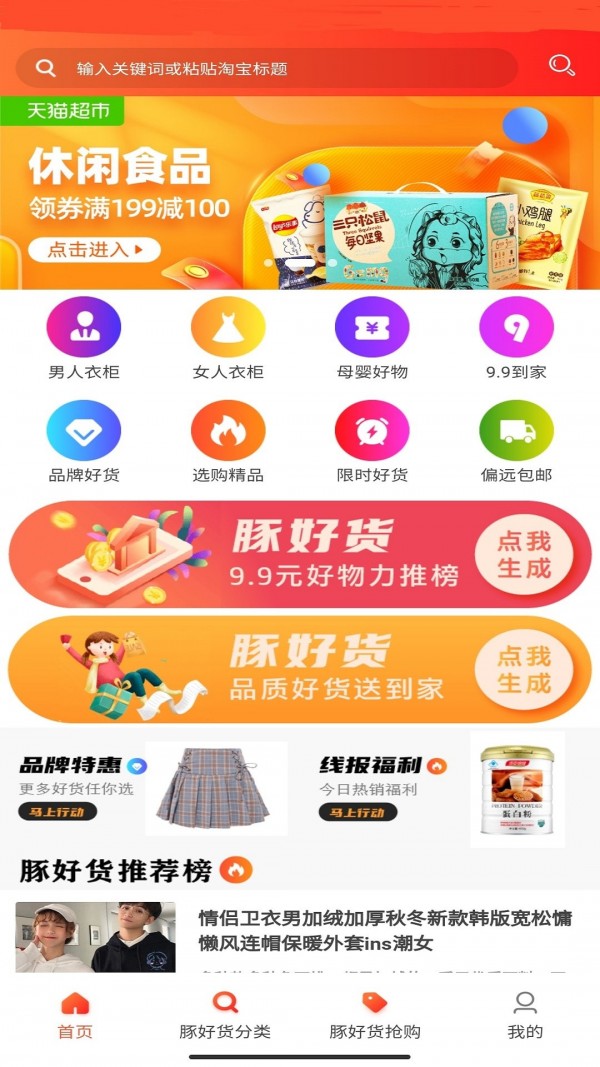Tap the search icon at top right
Viewport: 600px width, 1067px height.
(562, 67)
